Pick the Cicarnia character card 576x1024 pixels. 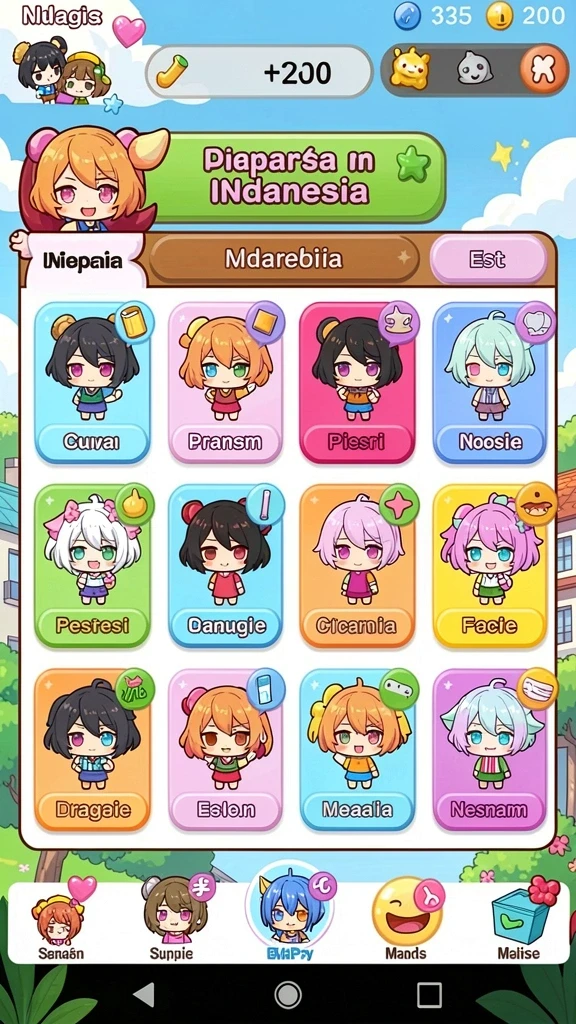coord(357,566)
